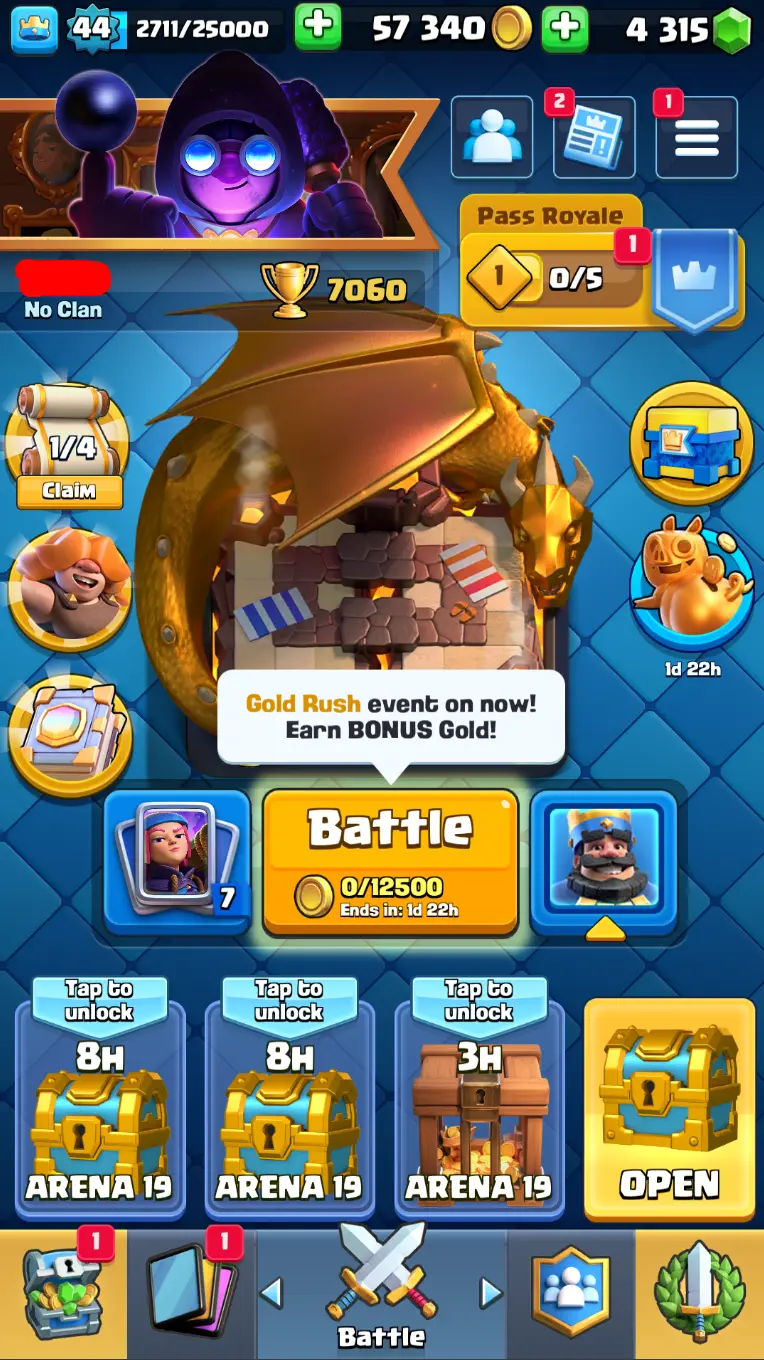
Task: Open the hamburger menu
Action: coord(696,138)
